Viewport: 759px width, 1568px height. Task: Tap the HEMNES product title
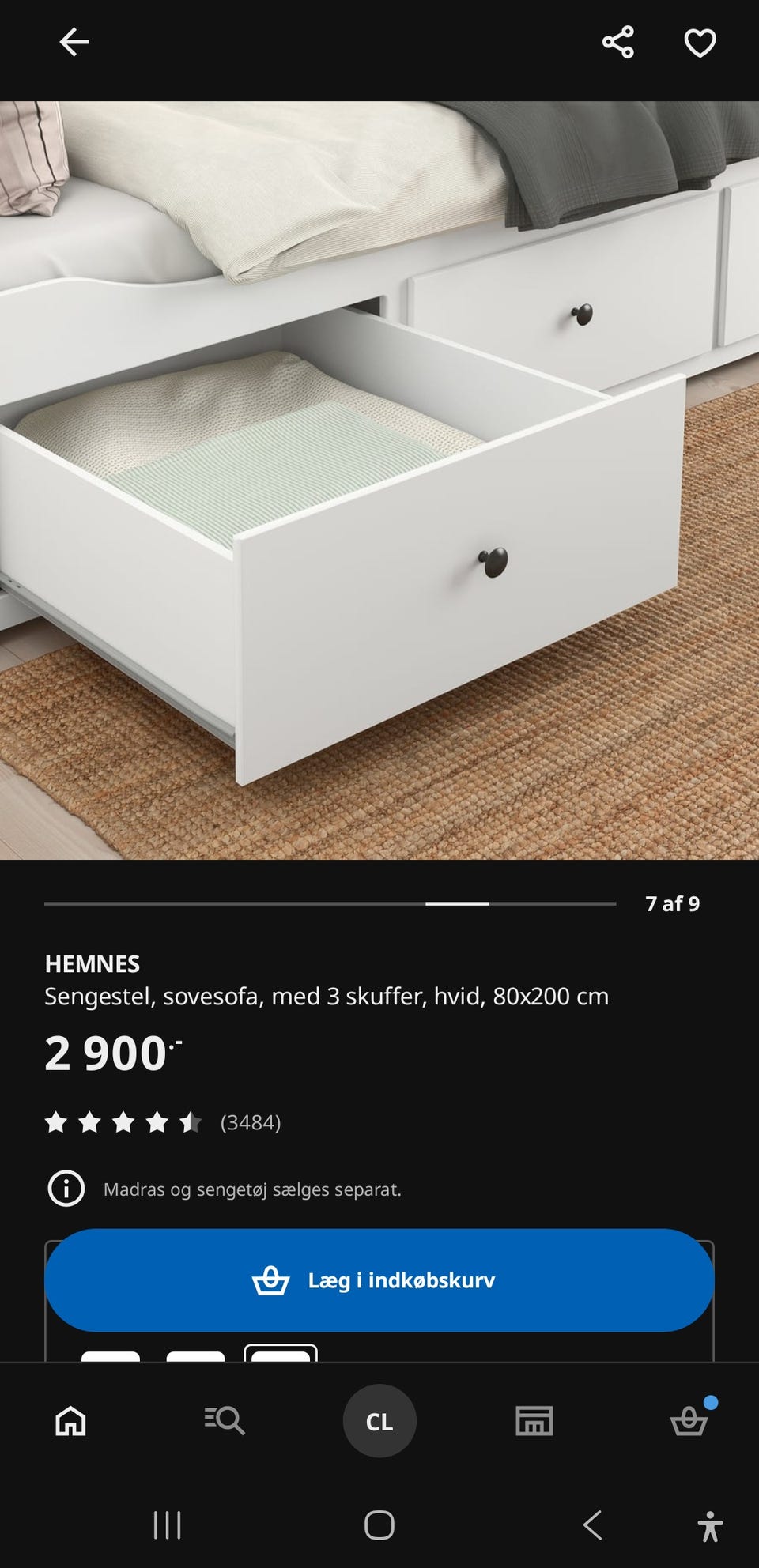click(x=93, y=964)
